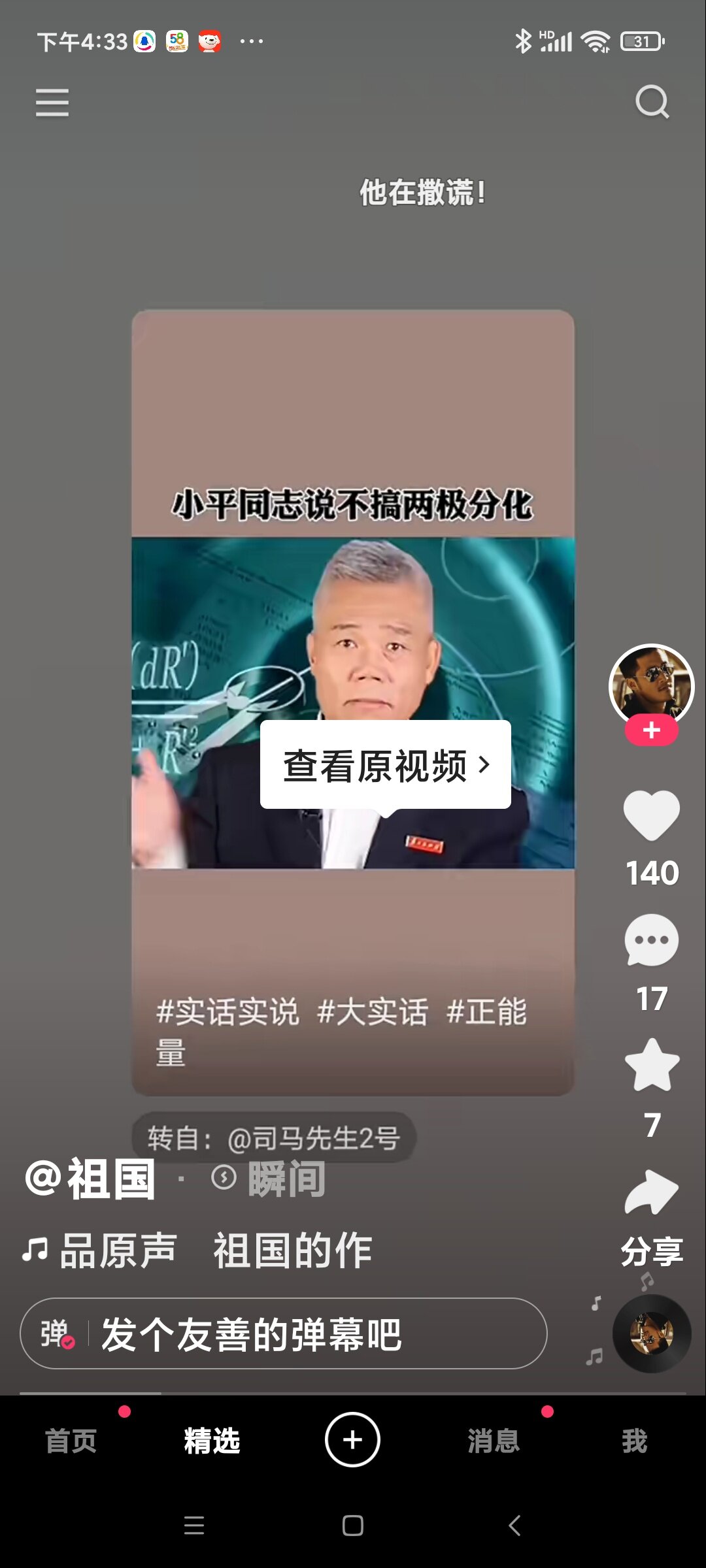Like this video

pos(651,815)
